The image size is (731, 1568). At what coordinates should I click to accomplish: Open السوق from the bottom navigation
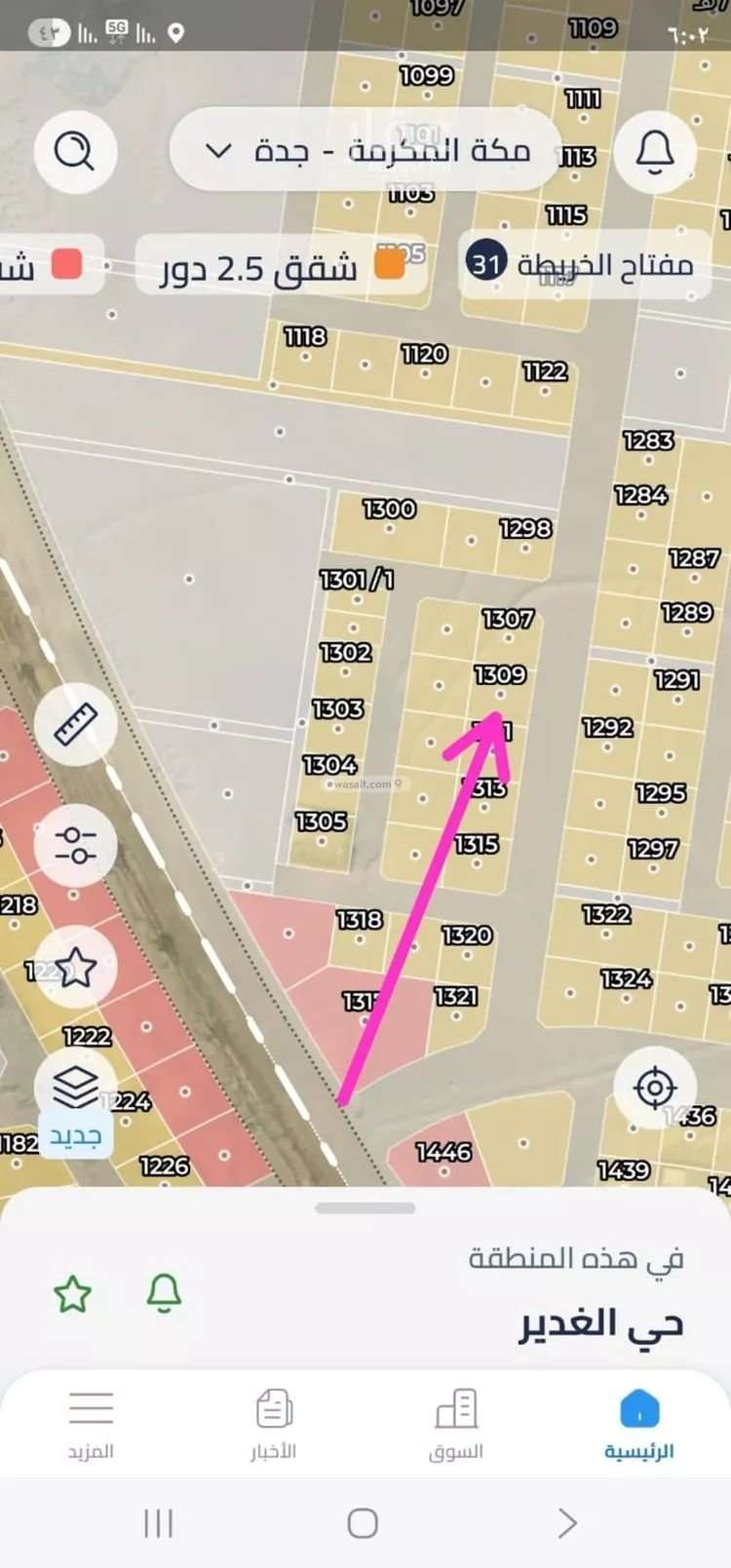tap(456, 1423)
